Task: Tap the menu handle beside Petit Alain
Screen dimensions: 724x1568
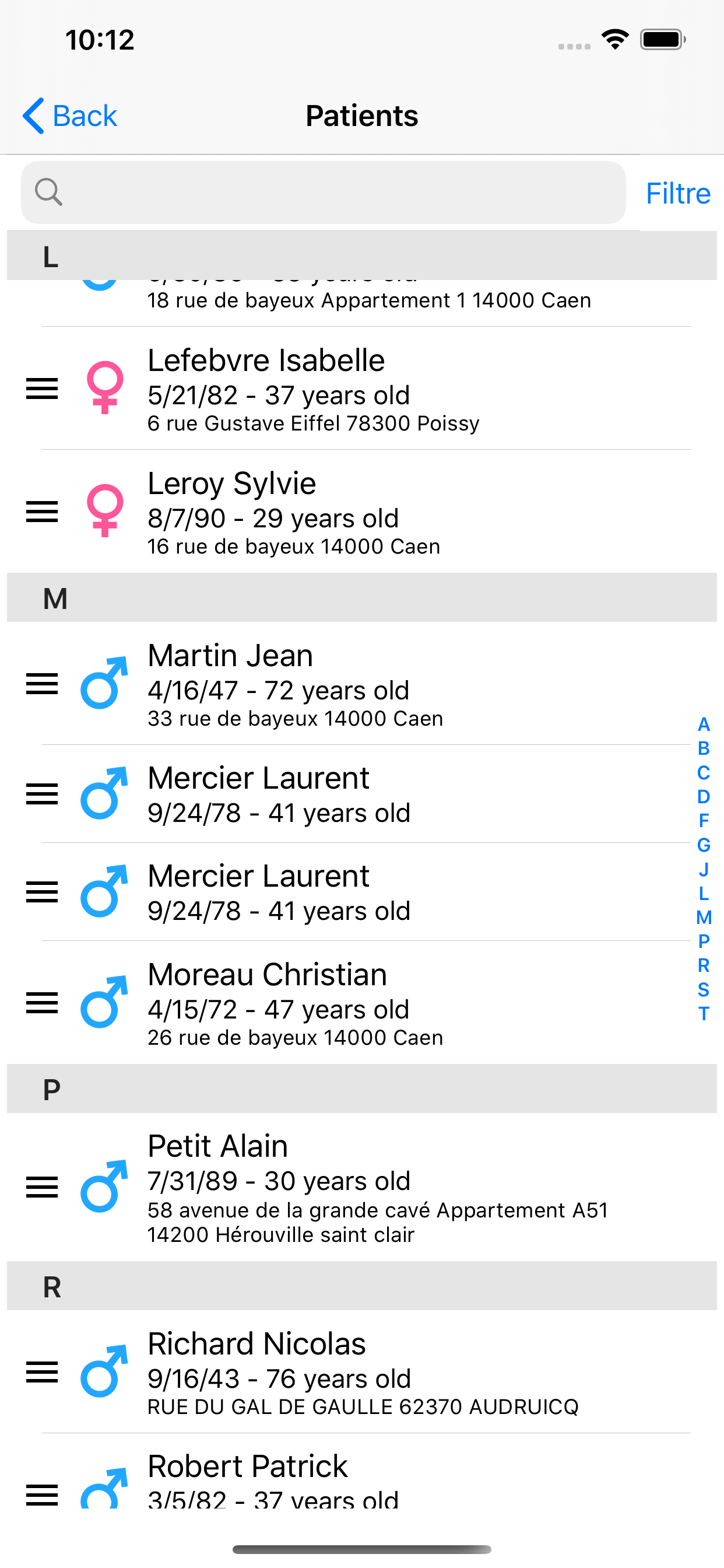Action: point(42,1187)
